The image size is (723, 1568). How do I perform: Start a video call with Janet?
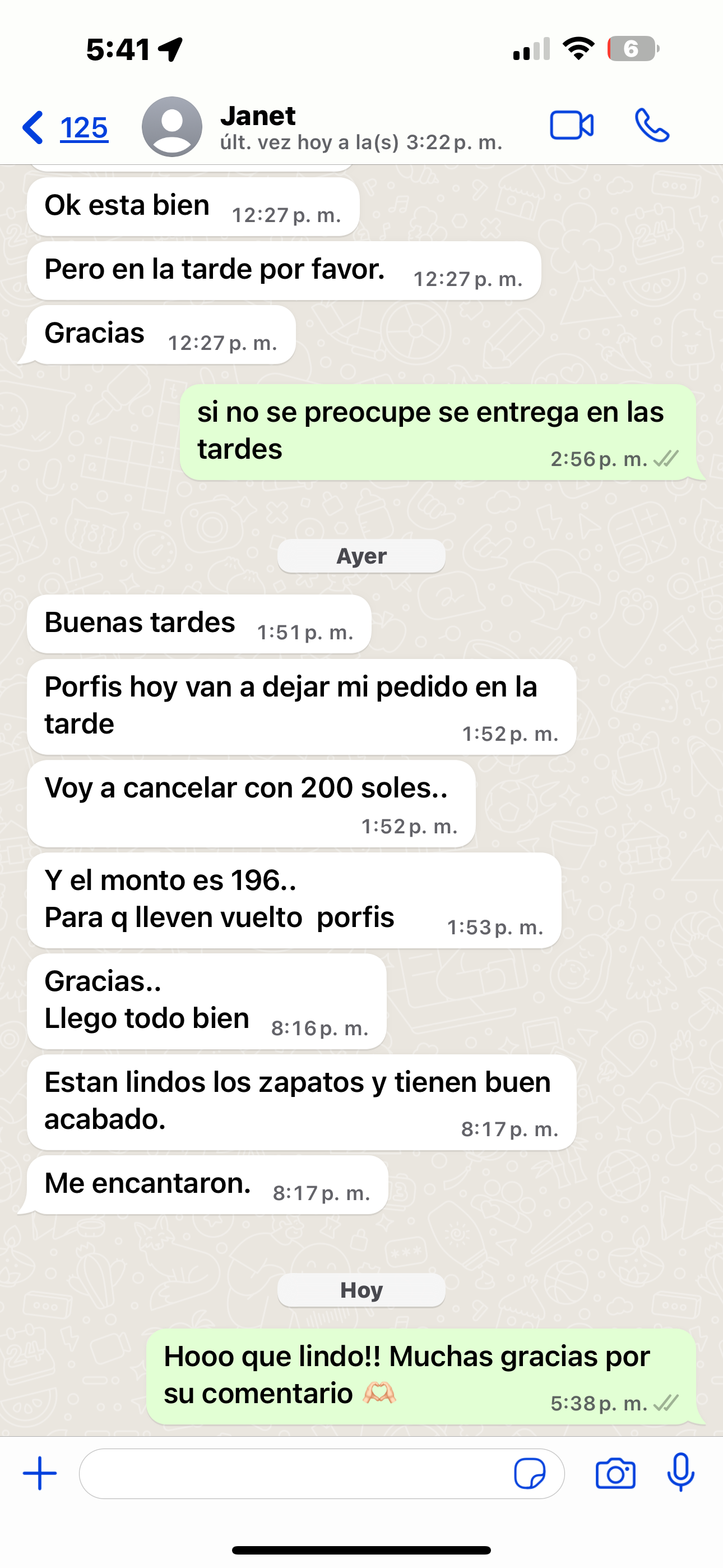pos(572,126)
